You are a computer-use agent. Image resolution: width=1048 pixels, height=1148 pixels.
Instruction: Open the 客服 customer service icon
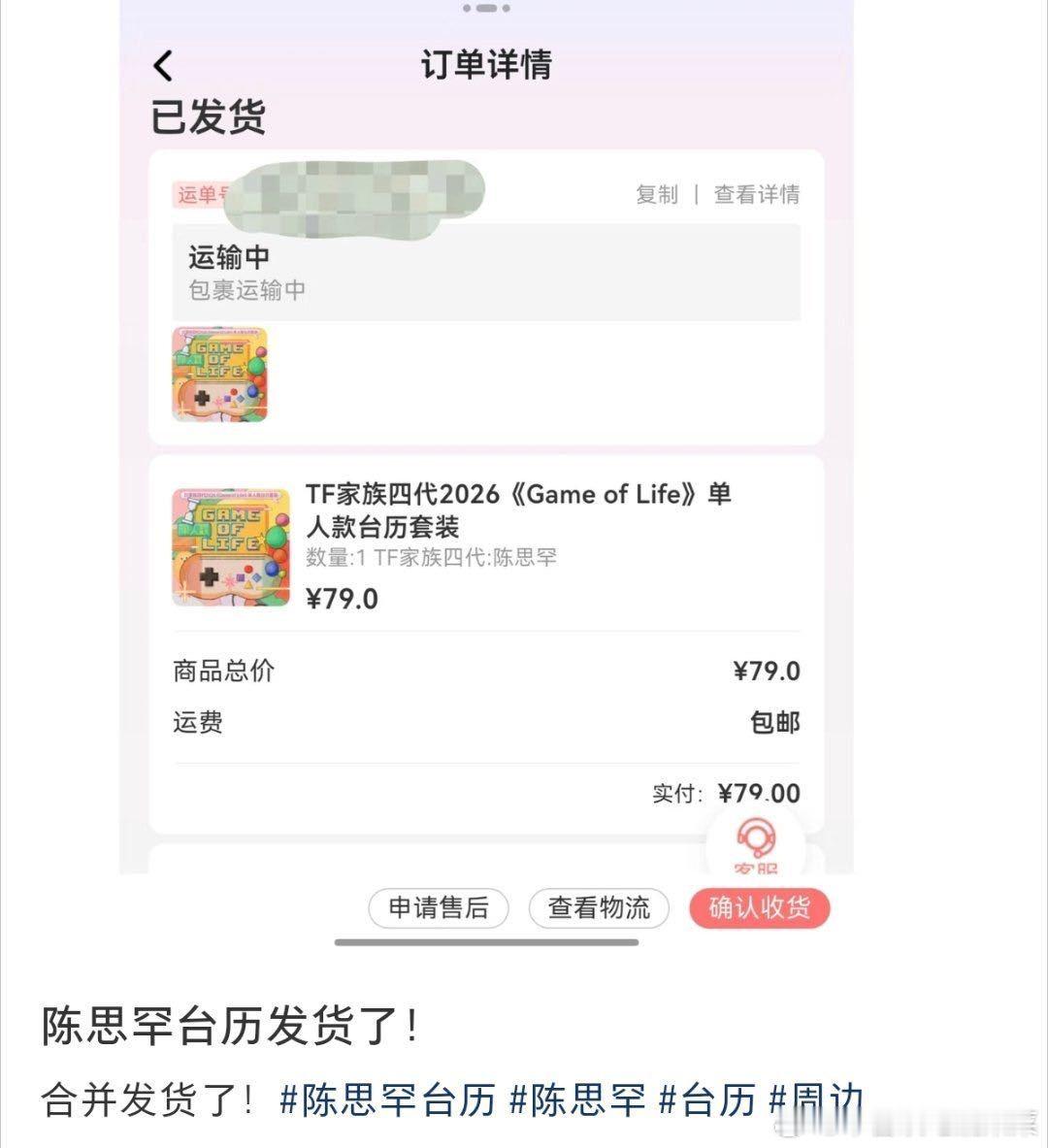click(x=756, y=846)
